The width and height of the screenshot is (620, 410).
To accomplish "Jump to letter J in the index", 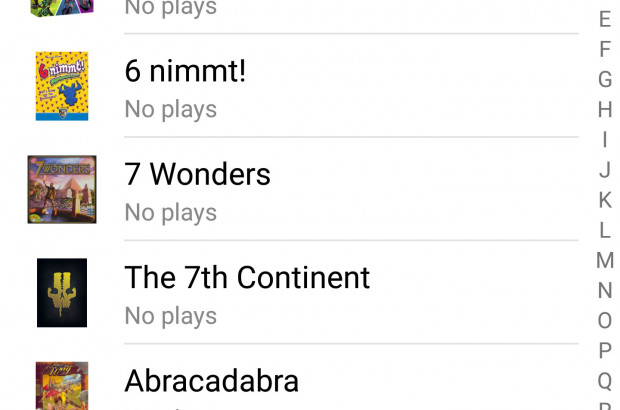I will point(605,170).
